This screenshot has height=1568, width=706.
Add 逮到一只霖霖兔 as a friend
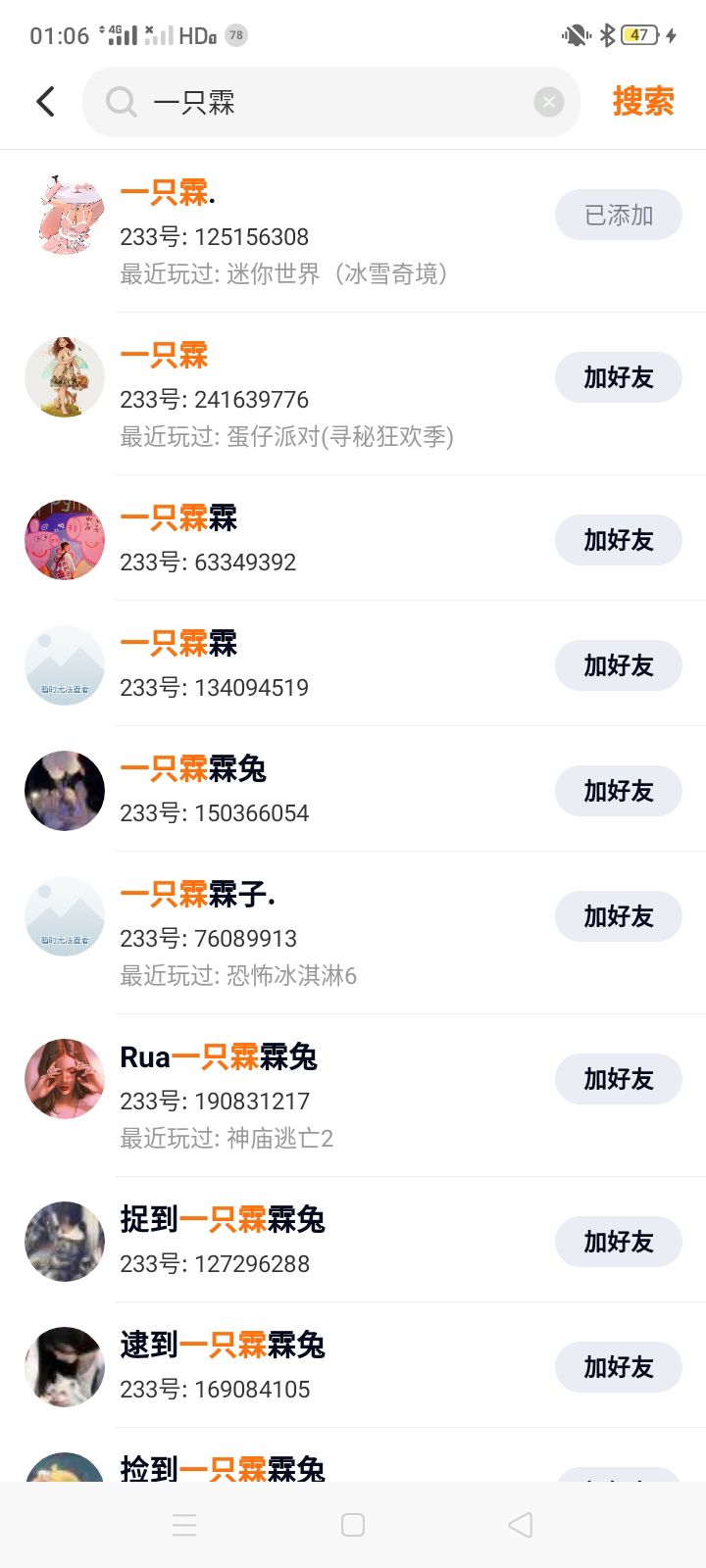[619, 1368]
